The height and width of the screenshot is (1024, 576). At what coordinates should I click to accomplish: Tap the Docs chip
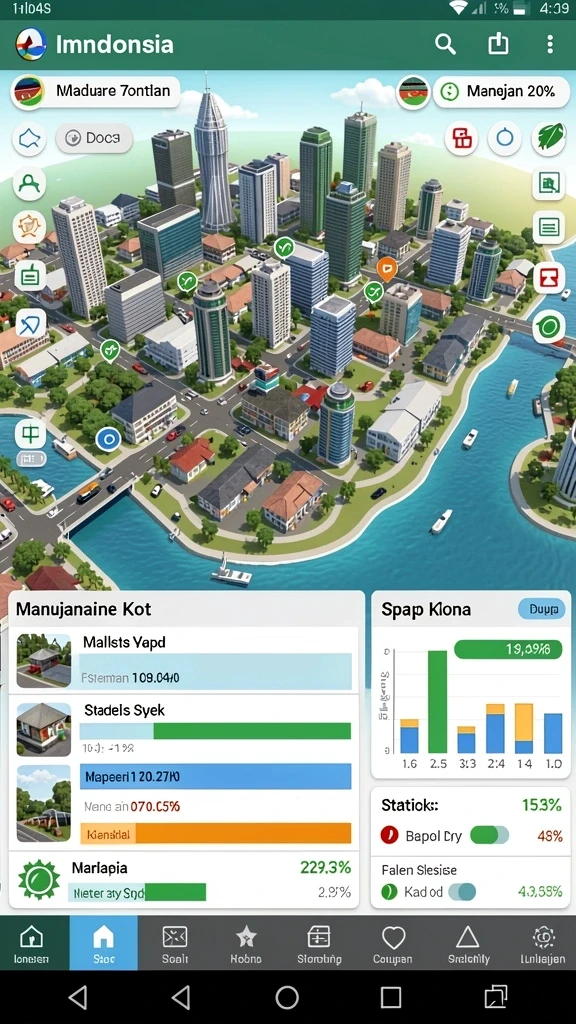[x=95, y=138]
